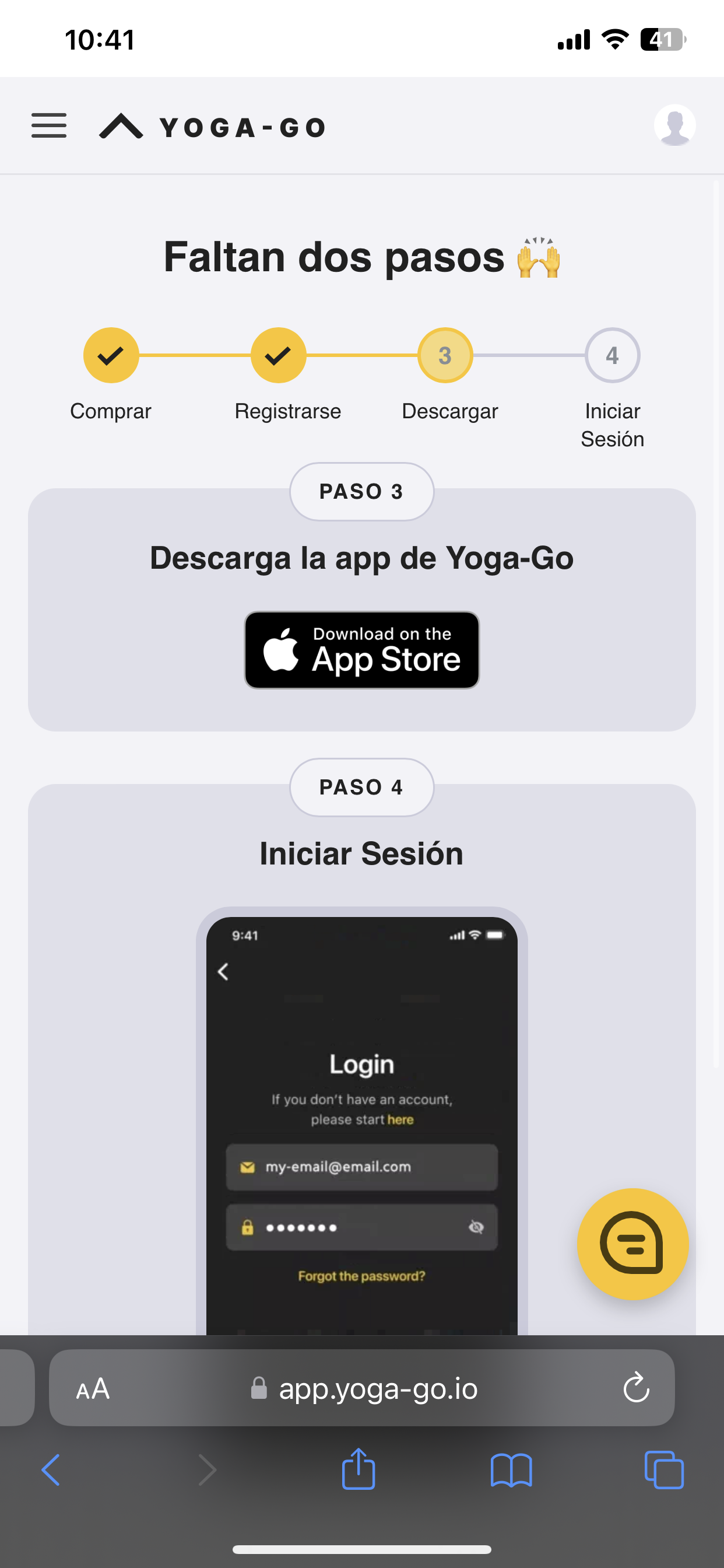Open Safari bookmarks
Image resolution: width=724 pixels, height=1568 pixels.
[511, 1470]
